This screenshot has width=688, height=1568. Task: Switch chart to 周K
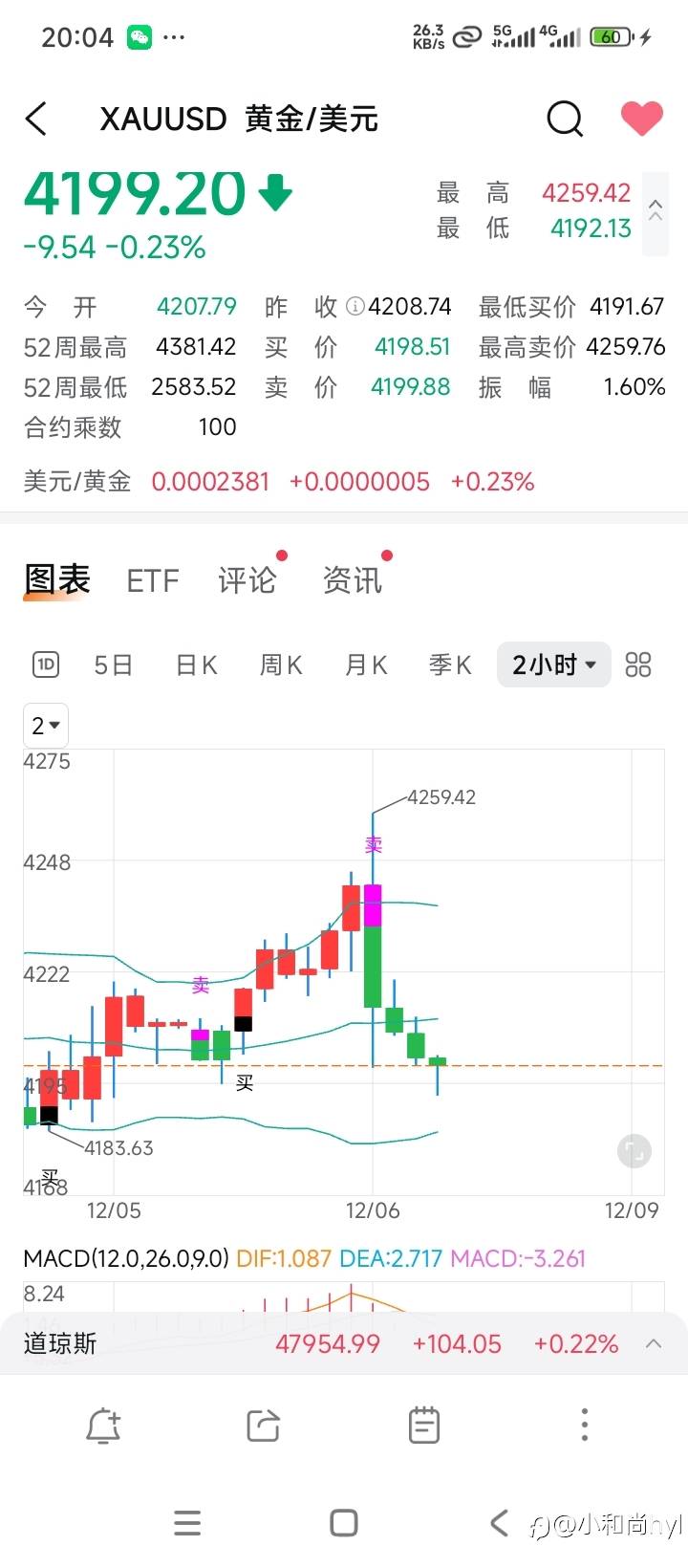click(280, 664)
